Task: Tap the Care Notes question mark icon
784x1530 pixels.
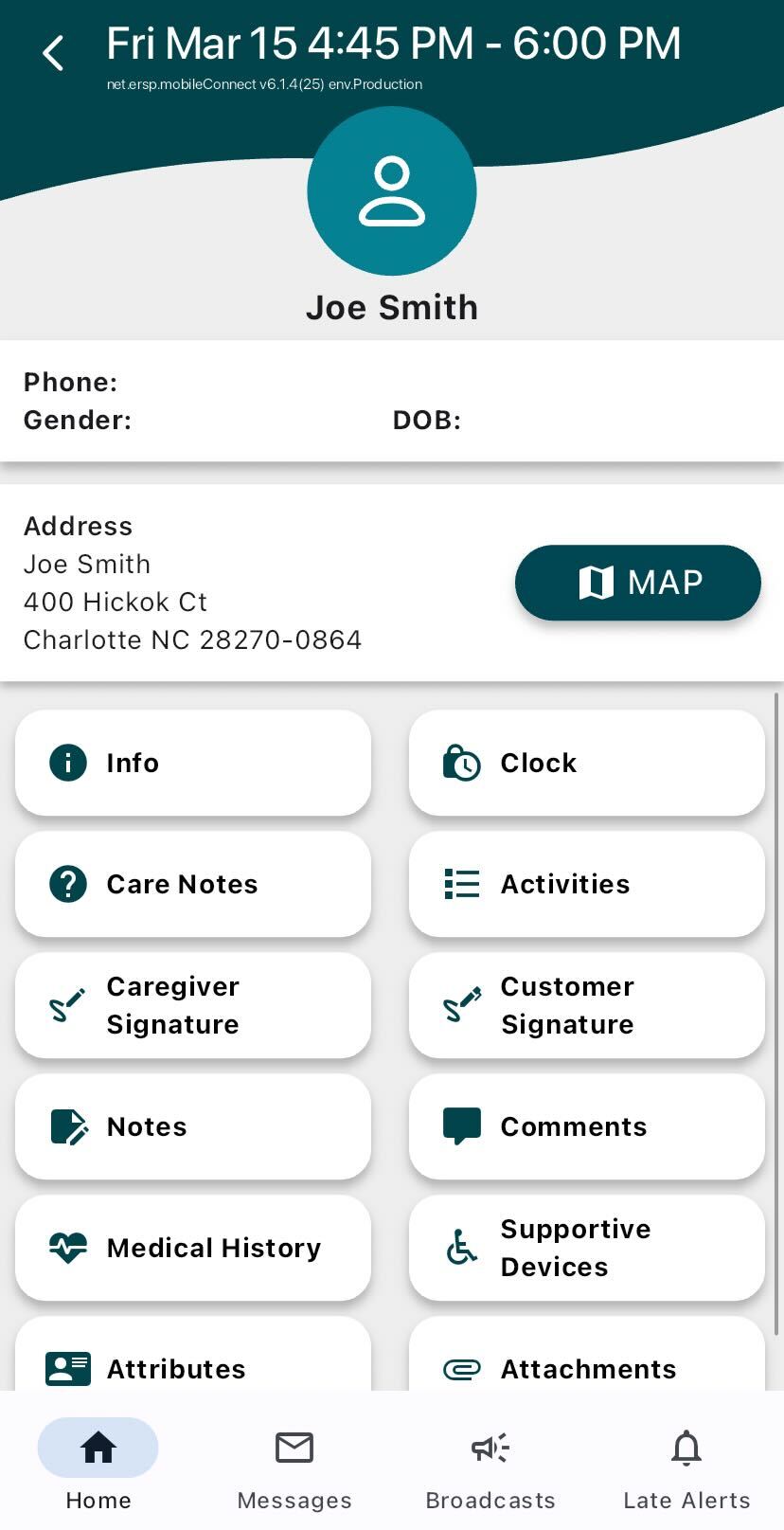Action: tap(66, 884)
